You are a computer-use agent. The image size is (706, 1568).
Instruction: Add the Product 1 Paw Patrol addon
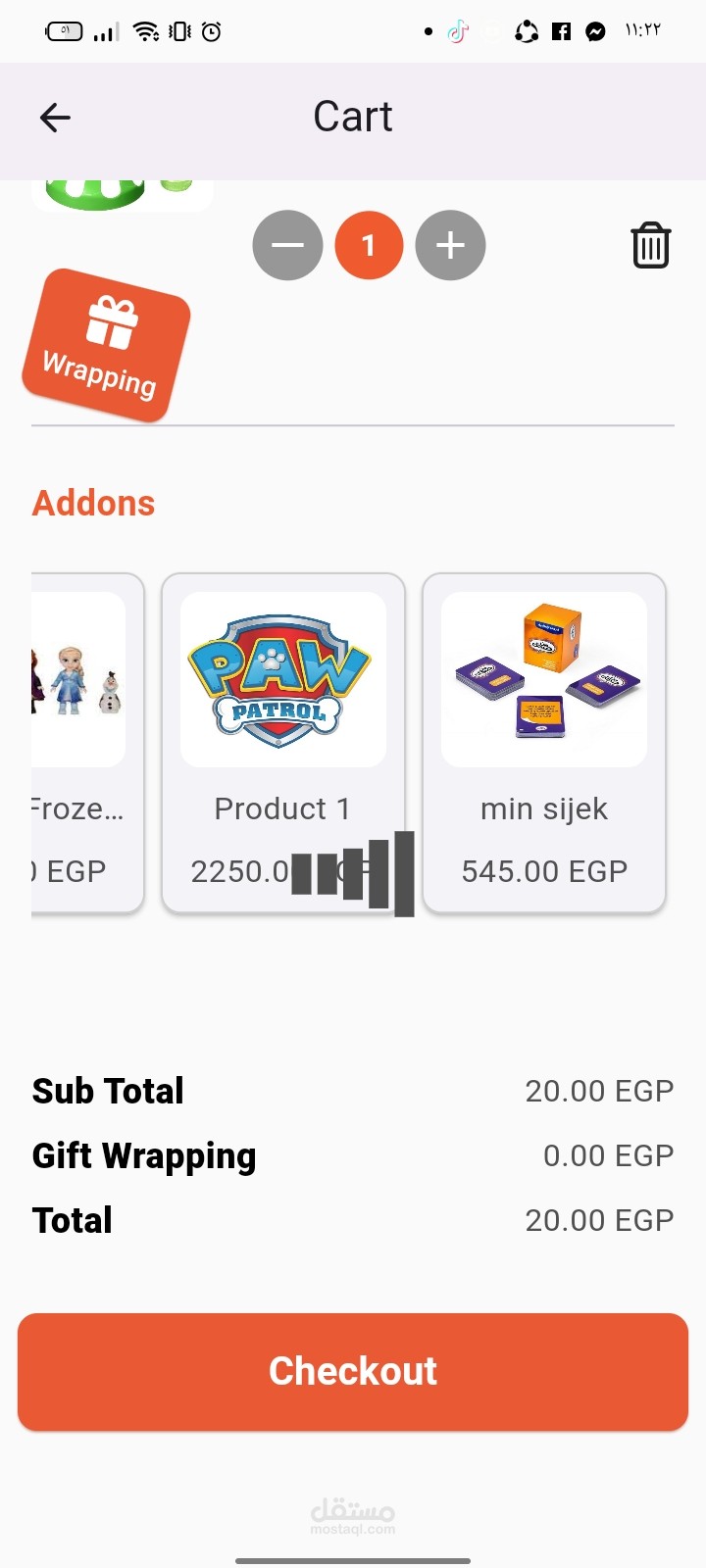click(x=282, y=743)
